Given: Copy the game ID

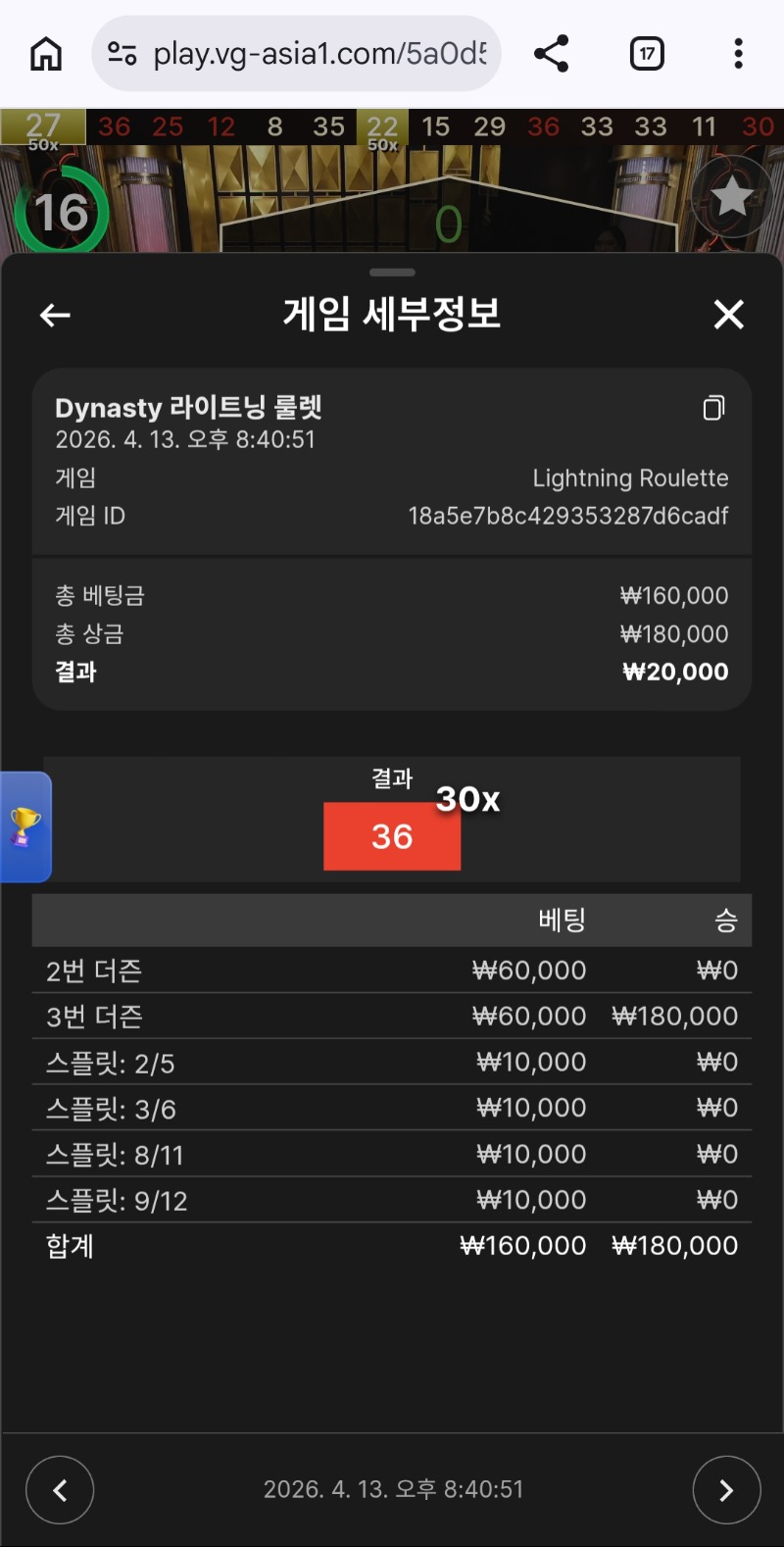Looking at the screenshot, I should point(714,408).
